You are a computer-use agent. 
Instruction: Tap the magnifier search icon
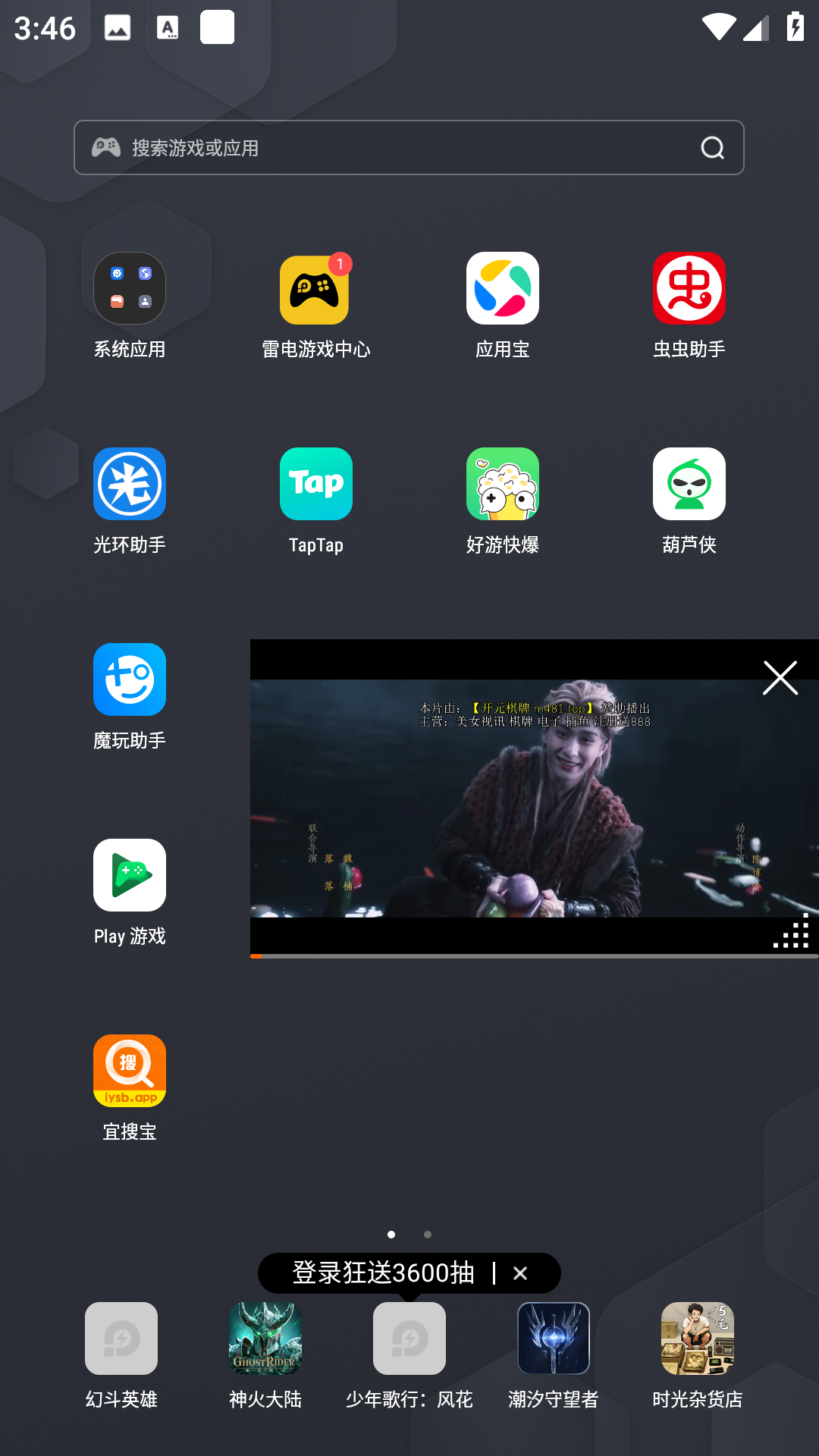pos(712,148)
